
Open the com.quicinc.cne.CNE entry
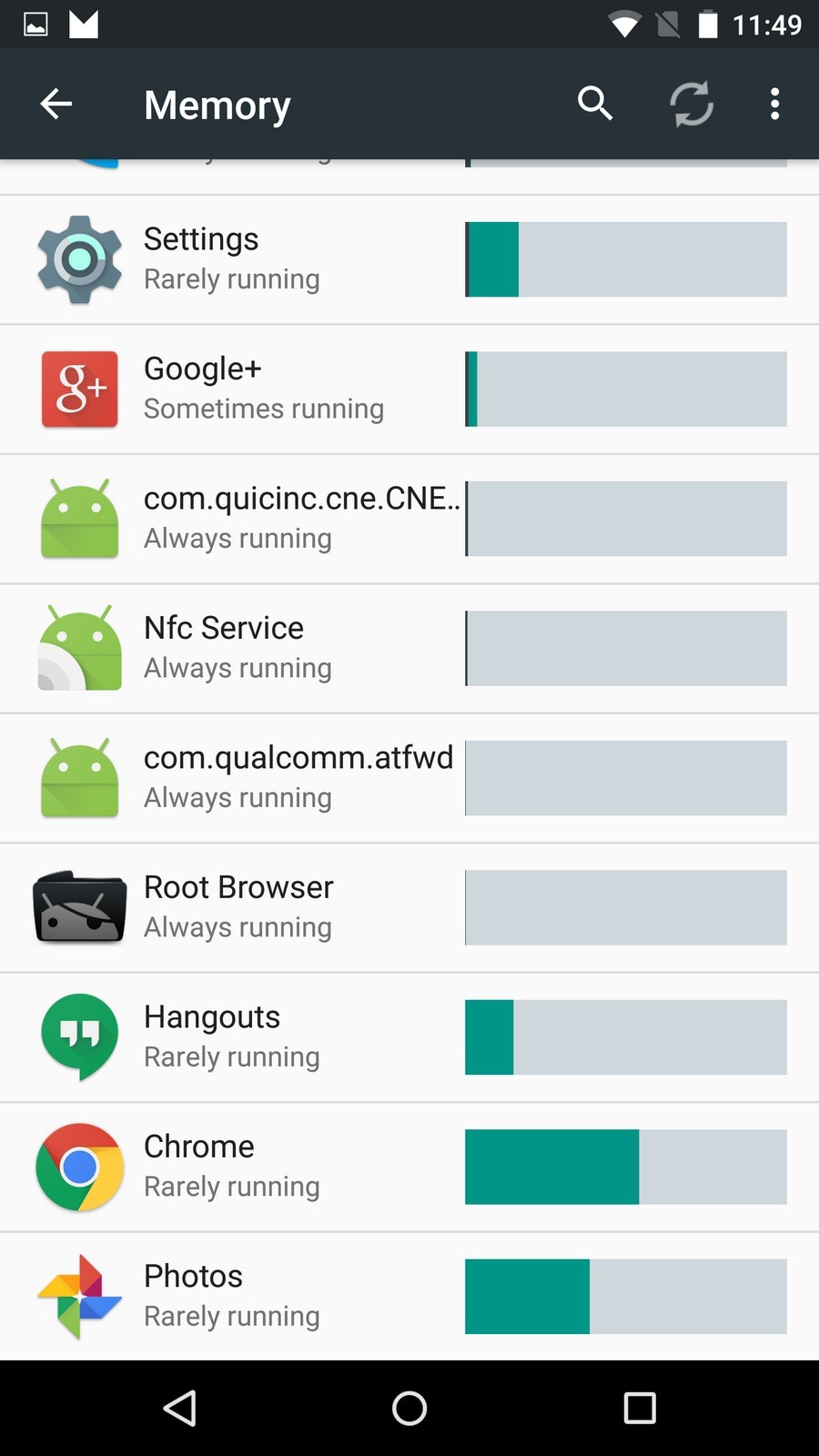[409, 519]
